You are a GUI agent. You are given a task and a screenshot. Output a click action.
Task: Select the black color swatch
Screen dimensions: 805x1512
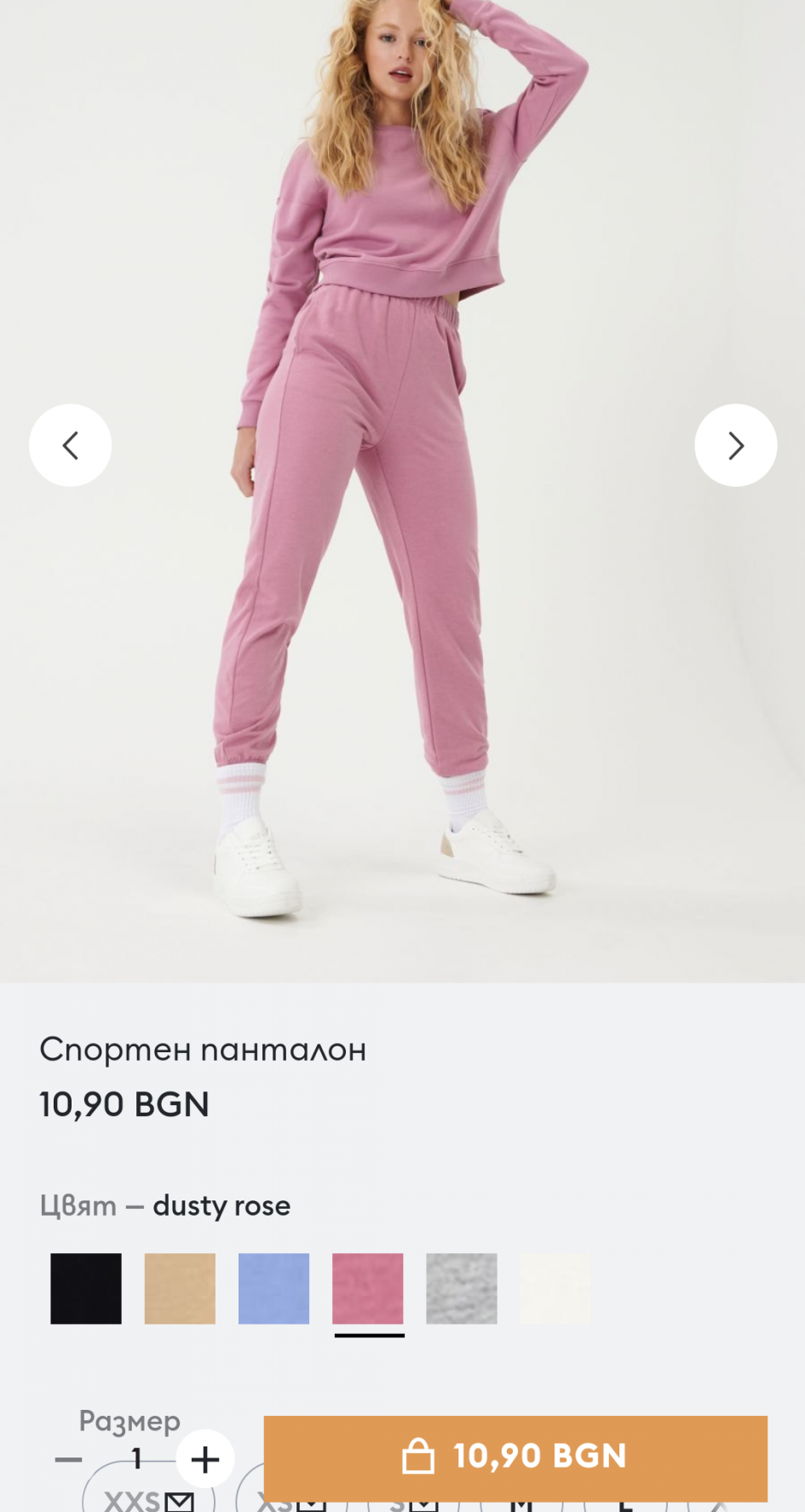tap(86, 1288)
